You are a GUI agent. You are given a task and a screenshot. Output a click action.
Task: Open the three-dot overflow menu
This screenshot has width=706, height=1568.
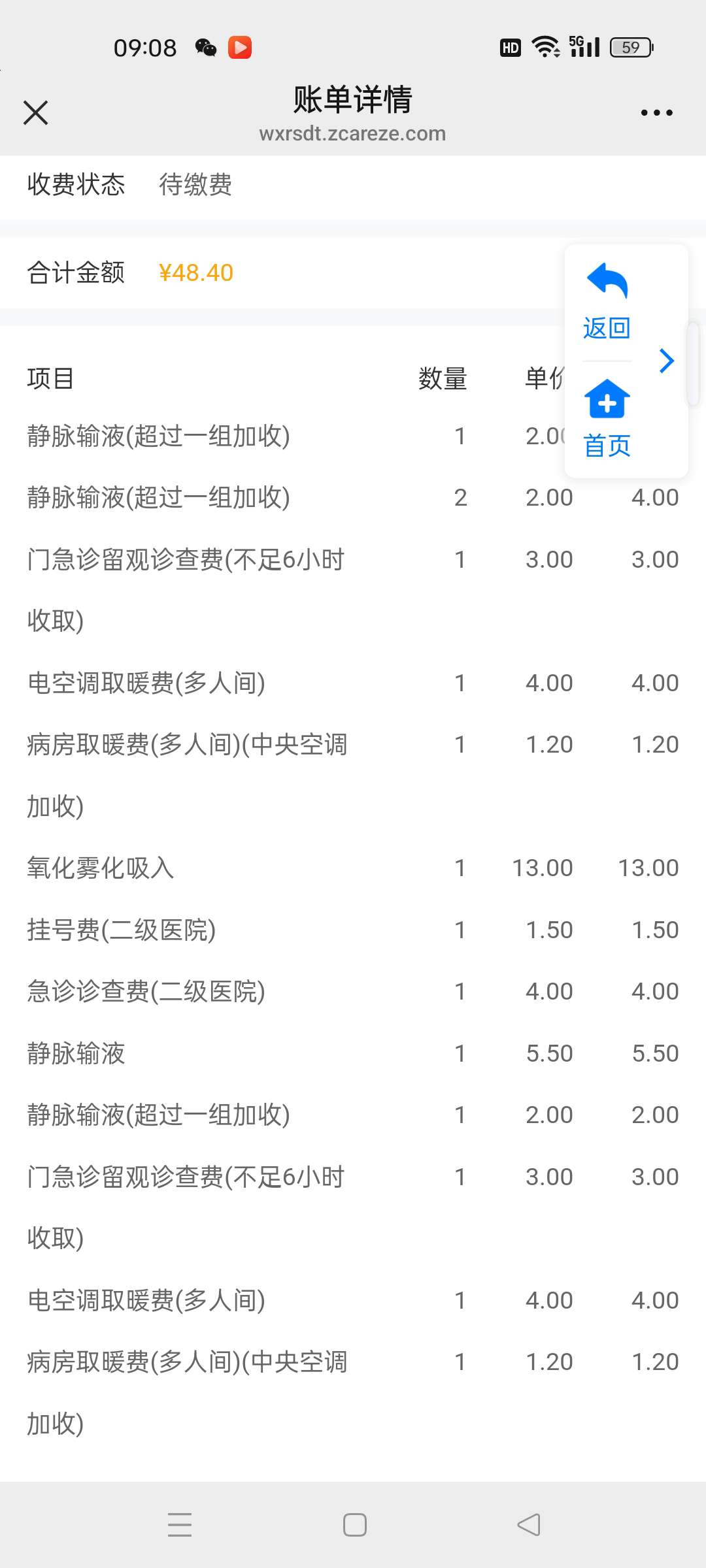click(x=656, y=113)
